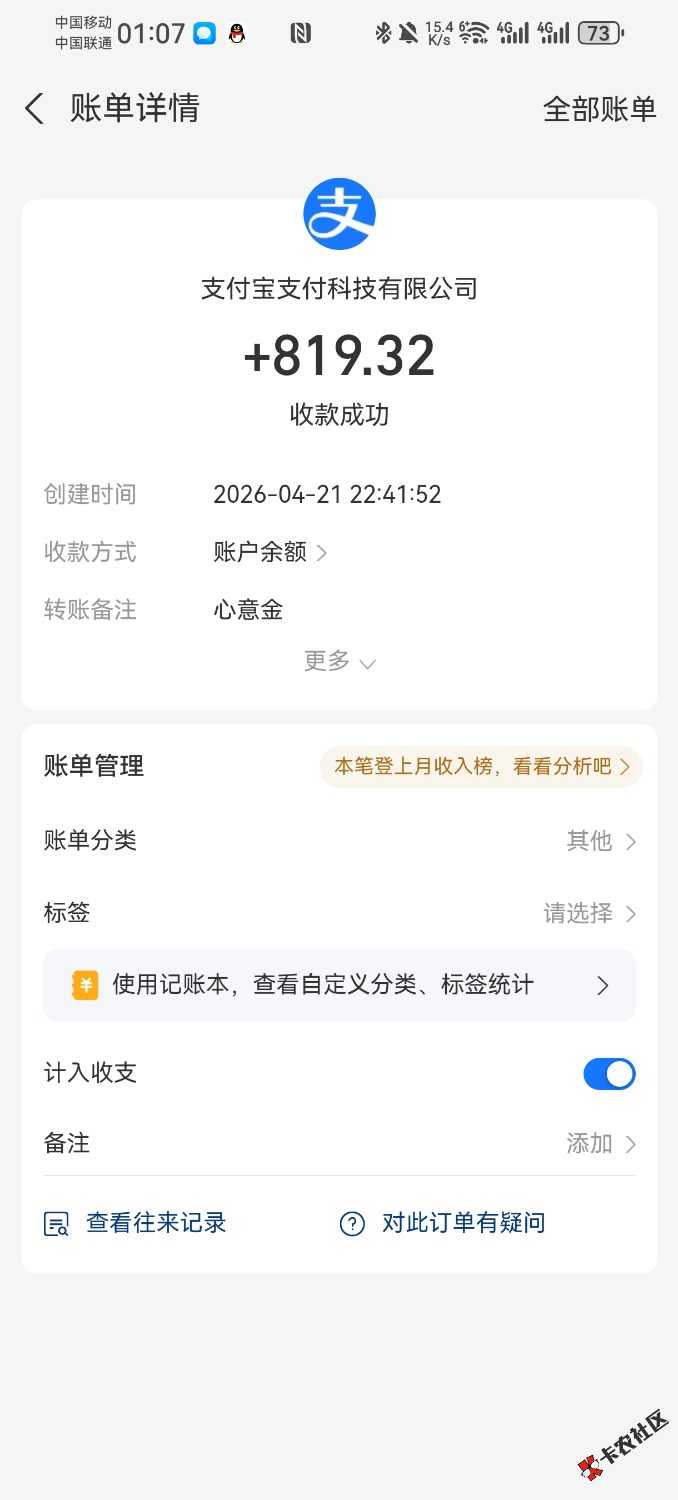Screen dimensions: 678x1500
Task: Open the 使用记账本 banner
Action: point(339,985)
